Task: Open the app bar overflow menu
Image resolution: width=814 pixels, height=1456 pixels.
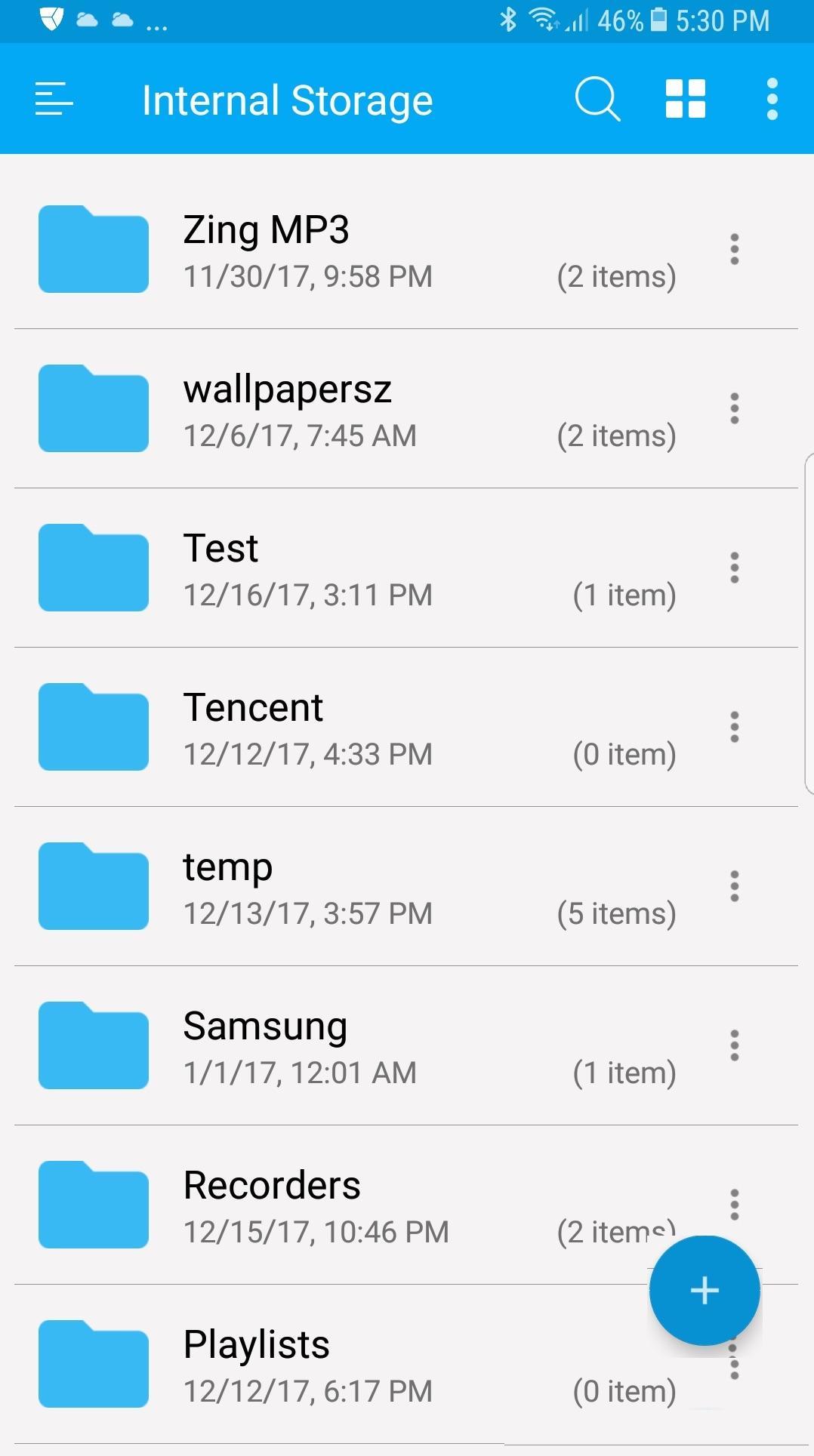Action: 772,100
